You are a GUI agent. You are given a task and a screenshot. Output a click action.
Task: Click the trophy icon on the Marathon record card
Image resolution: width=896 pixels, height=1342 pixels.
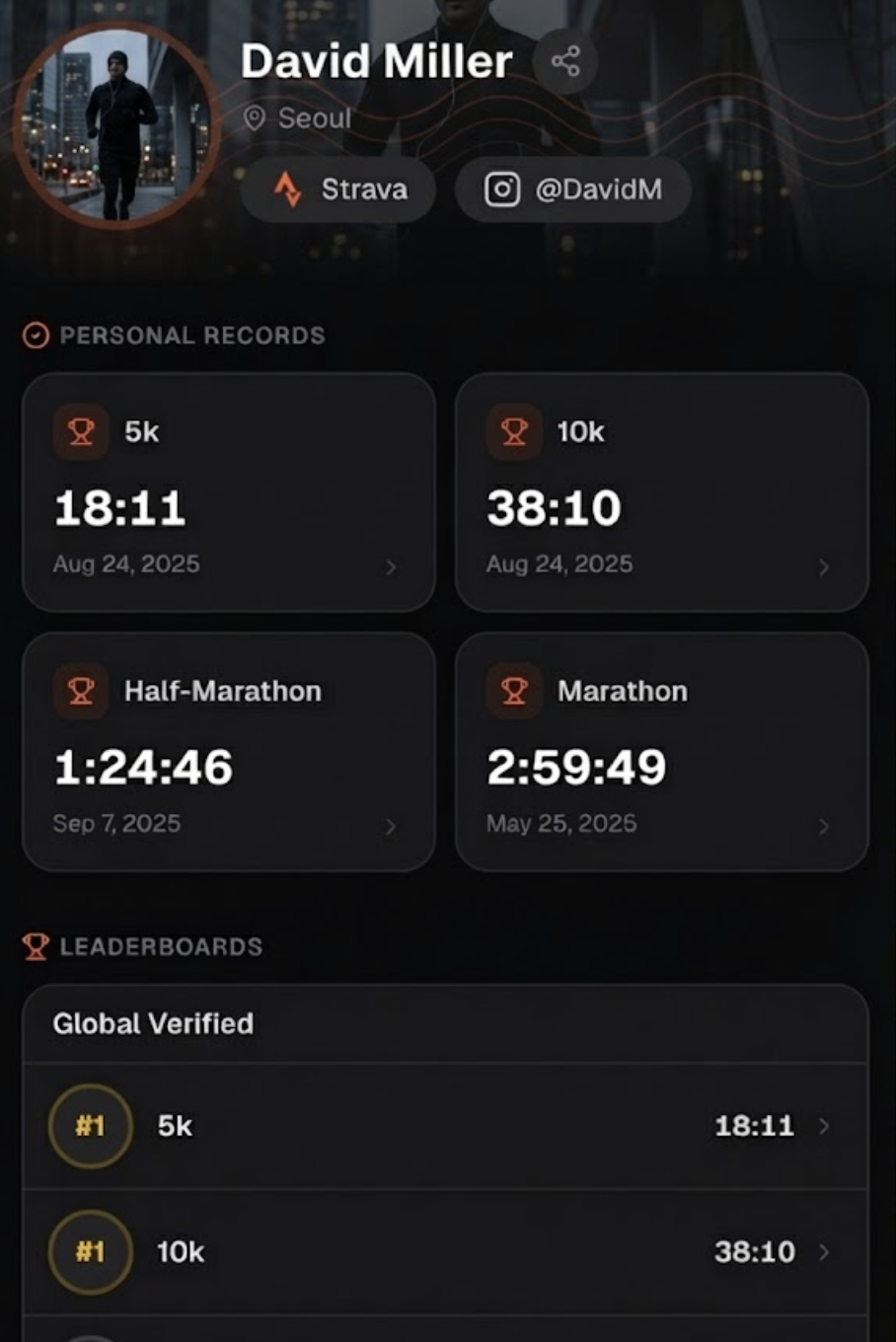click(x=514, y=691)
